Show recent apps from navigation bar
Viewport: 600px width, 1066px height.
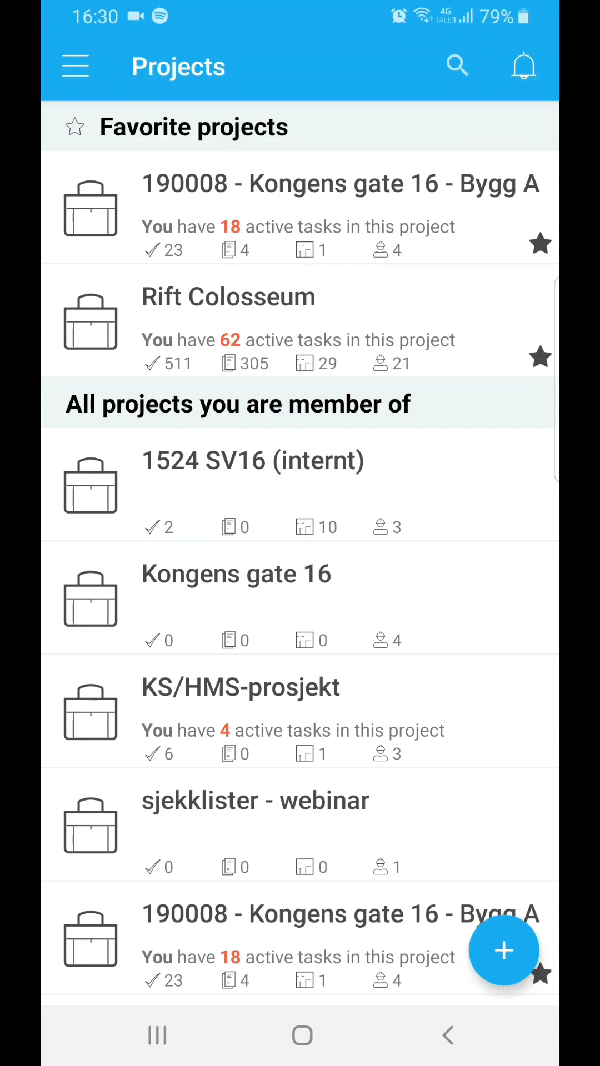[157, 1035]
